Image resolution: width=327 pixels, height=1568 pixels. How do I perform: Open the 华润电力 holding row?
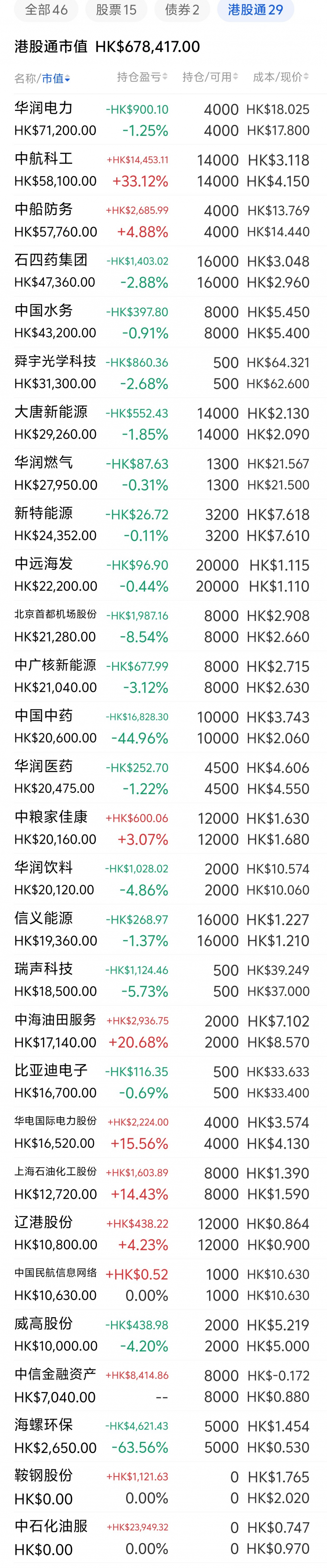pos(163,119)
